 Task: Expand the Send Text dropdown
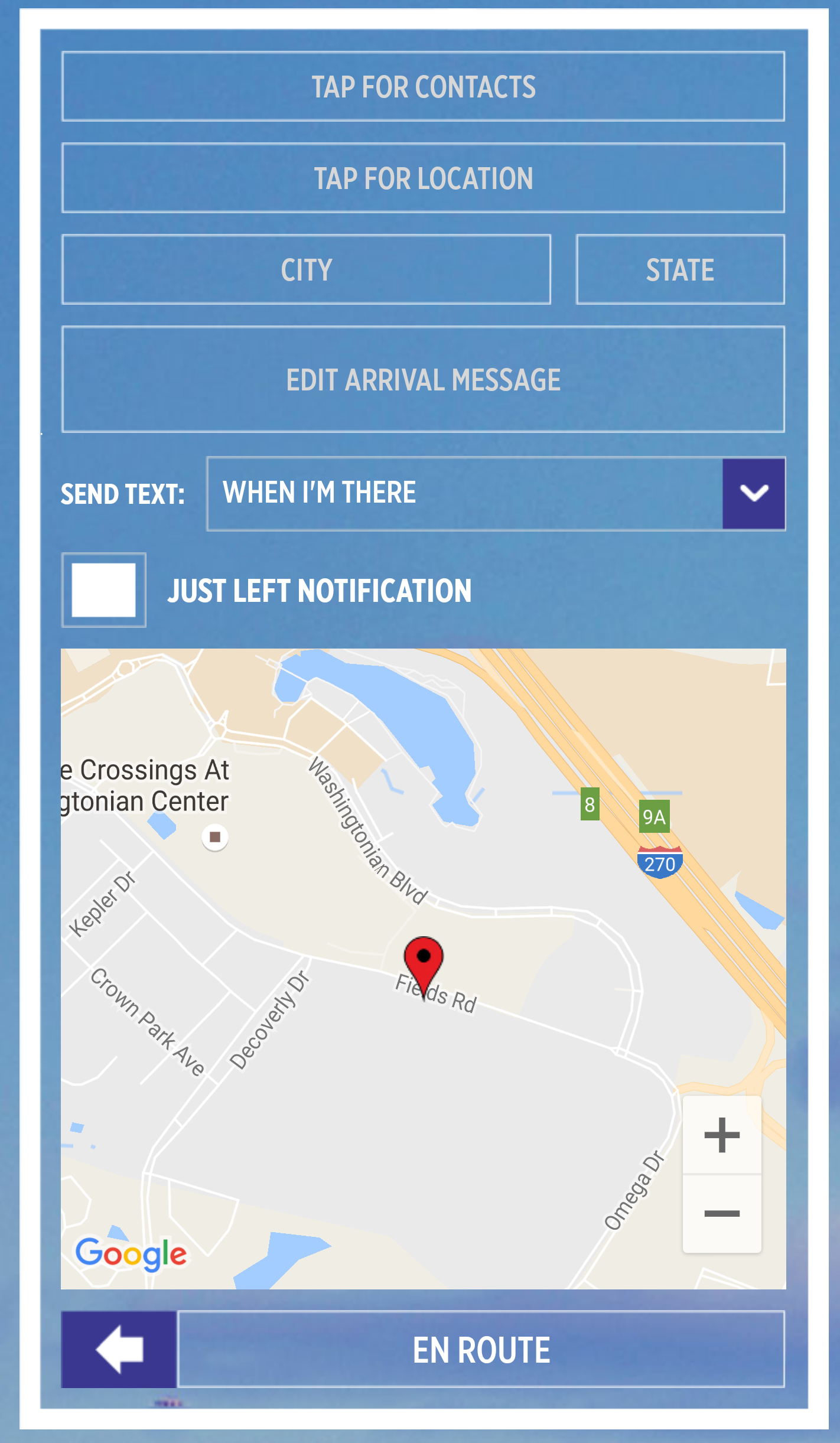tap(753, 494)
